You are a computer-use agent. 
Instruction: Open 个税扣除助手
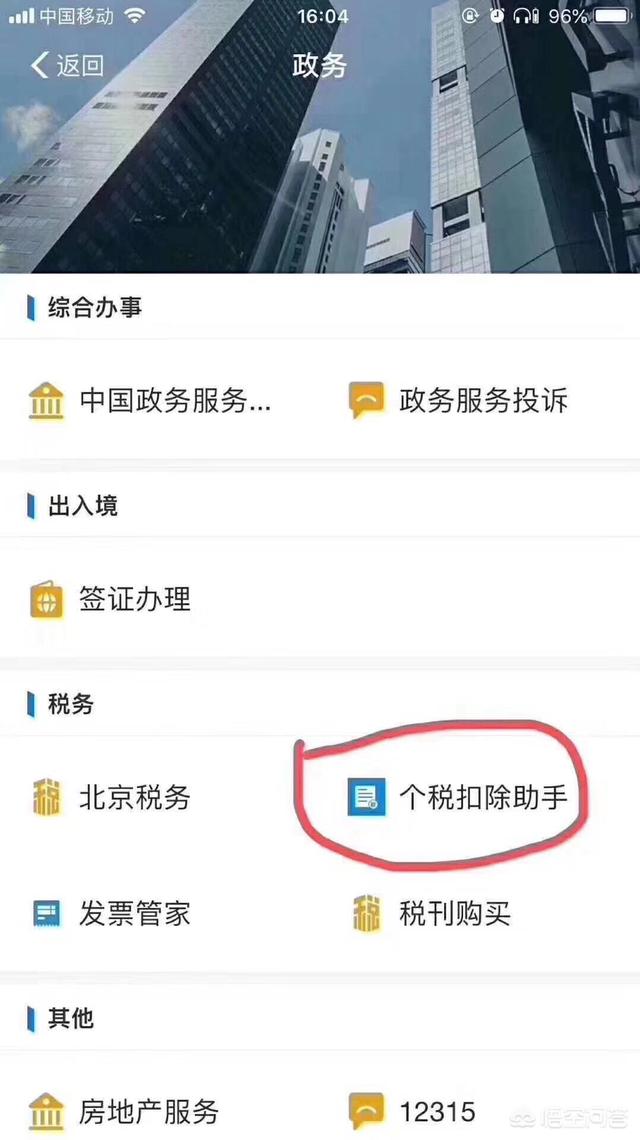click(460, 798)
